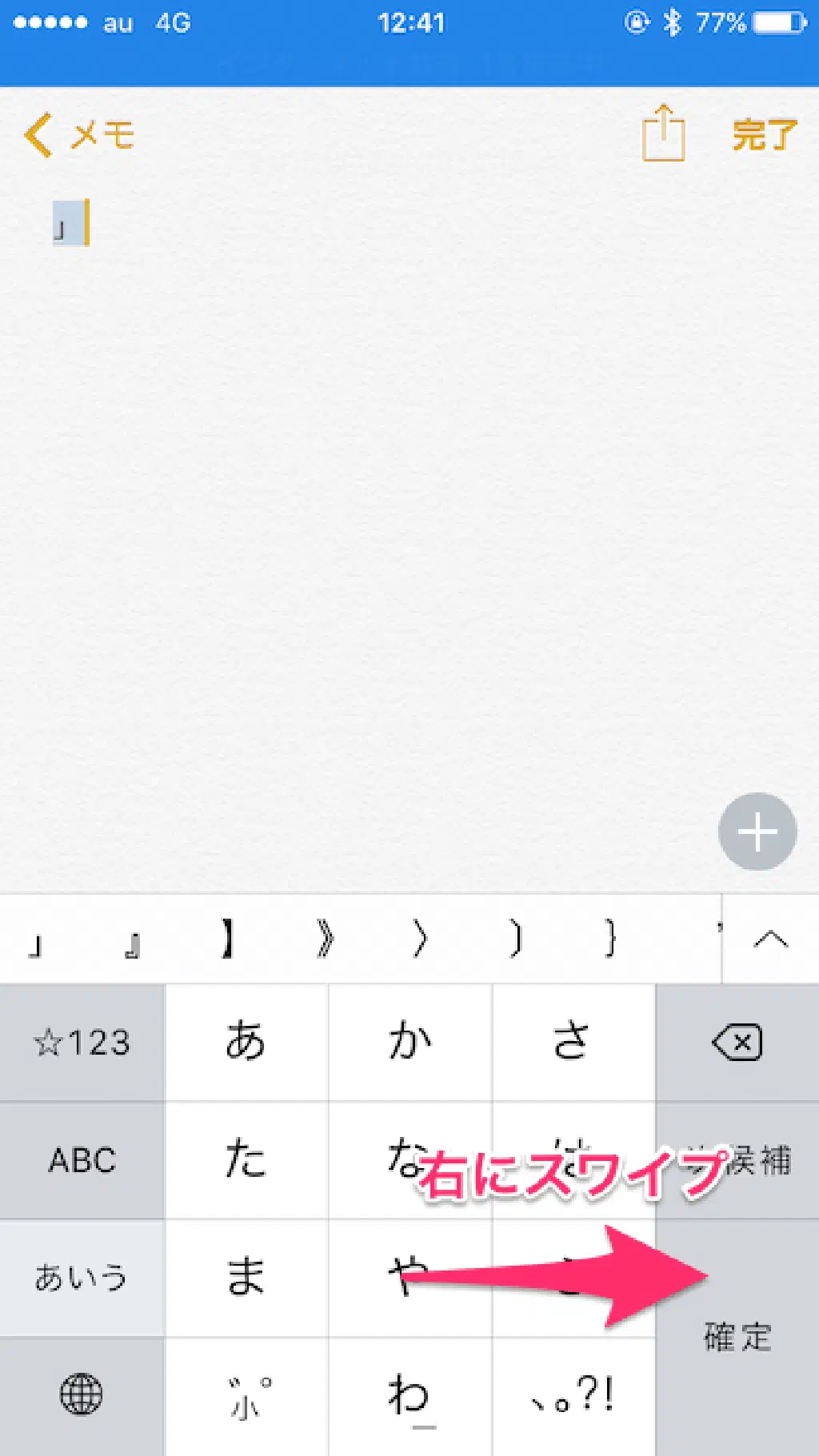Type the ま key
This screenshot has width=819, height=1456.
click(x=246, y=1278)
